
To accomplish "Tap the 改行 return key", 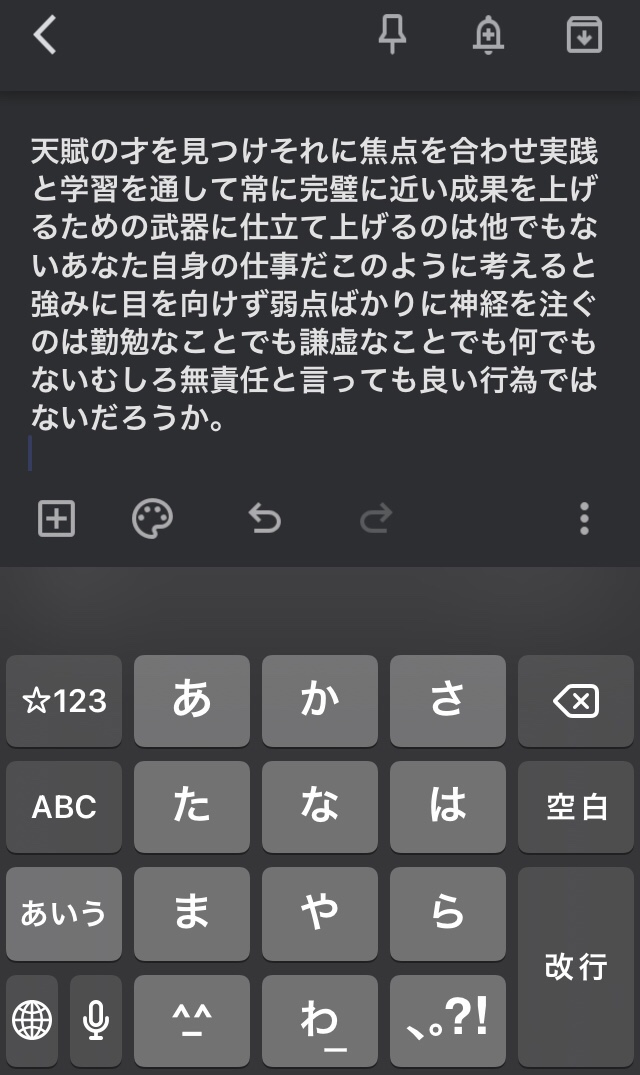I will pyautogui.click(x=576, y=967).
